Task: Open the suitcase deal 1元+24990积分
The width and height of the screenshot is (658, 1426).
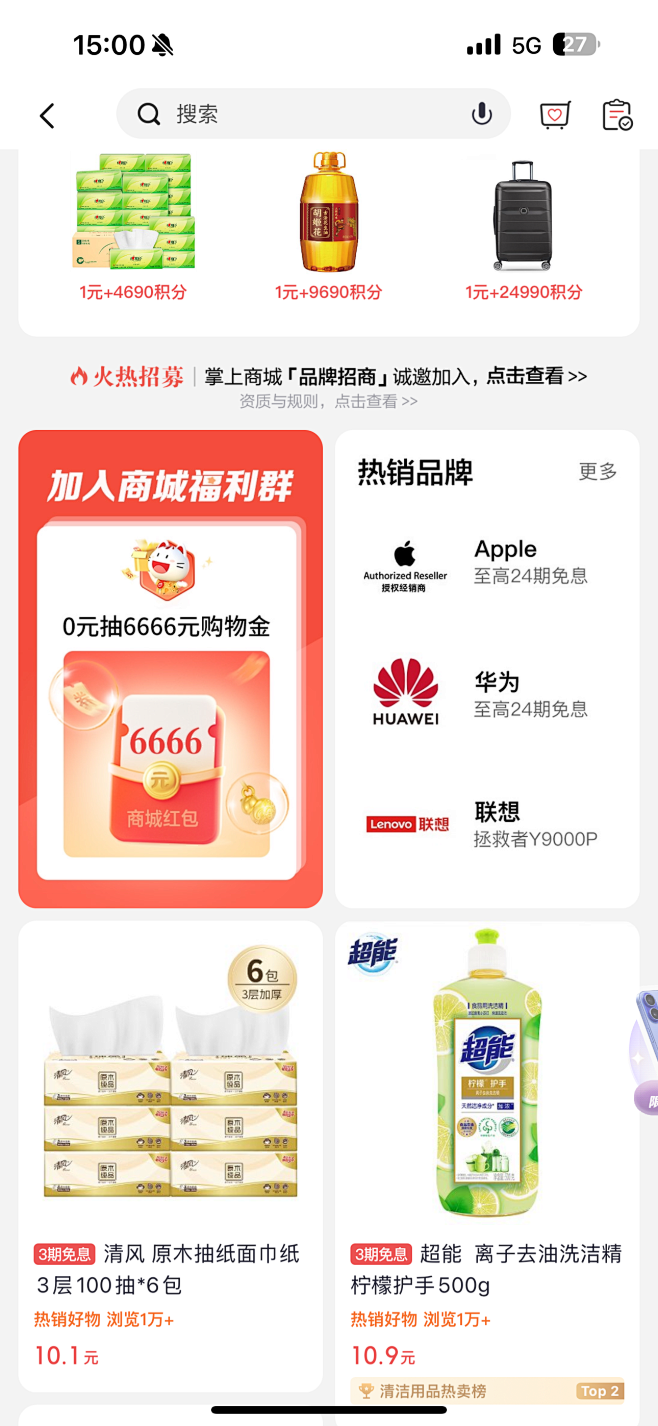Action: [x=523, y=227]
